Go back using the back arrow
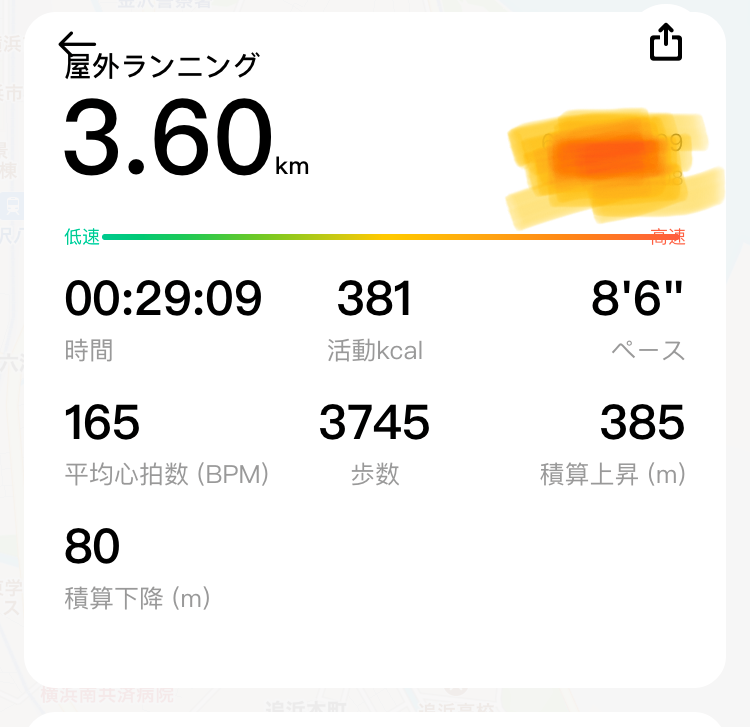This screenshot has width=750, height=727. [76, 45]
